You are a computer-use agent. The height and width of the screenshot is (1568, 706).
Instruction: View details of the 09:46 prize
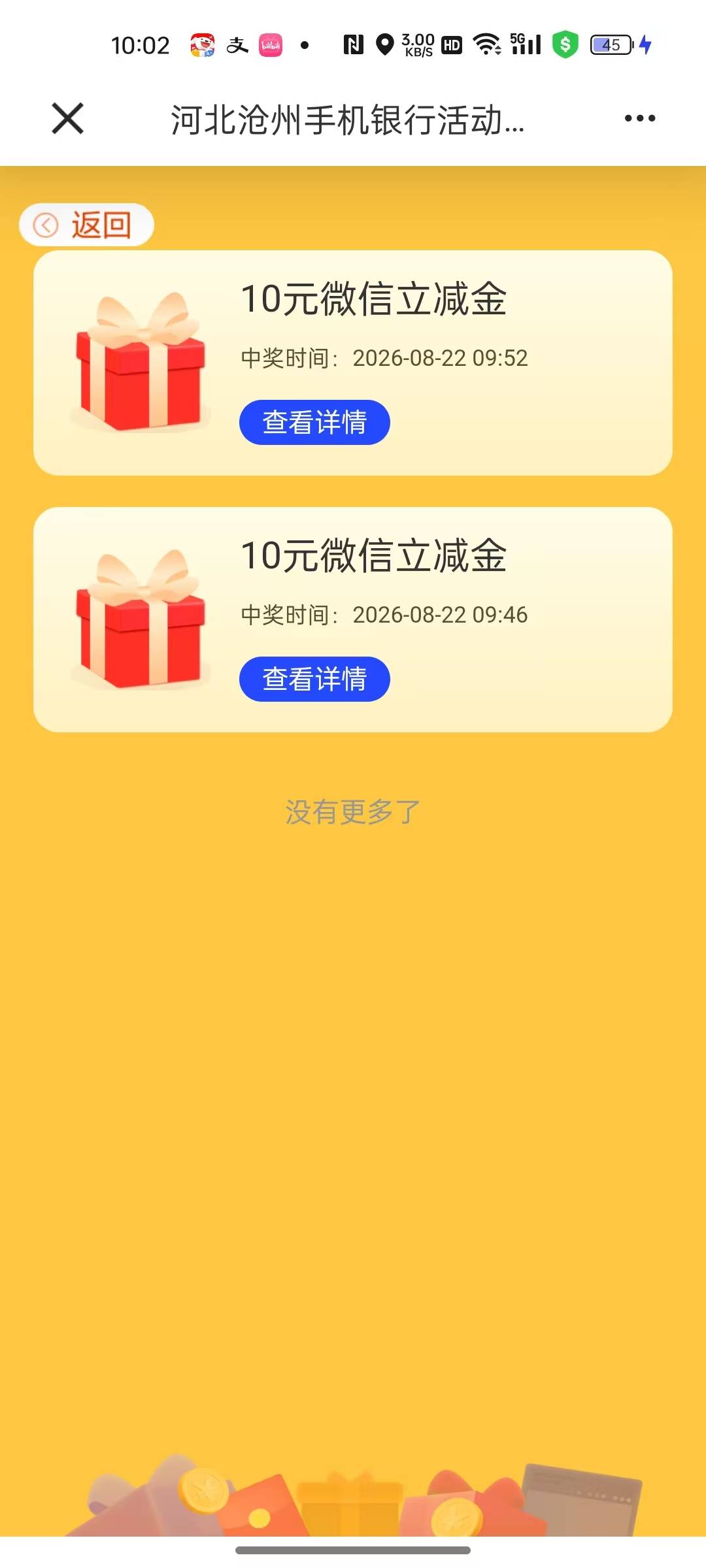pyautogui.click(x=314, y=679)
